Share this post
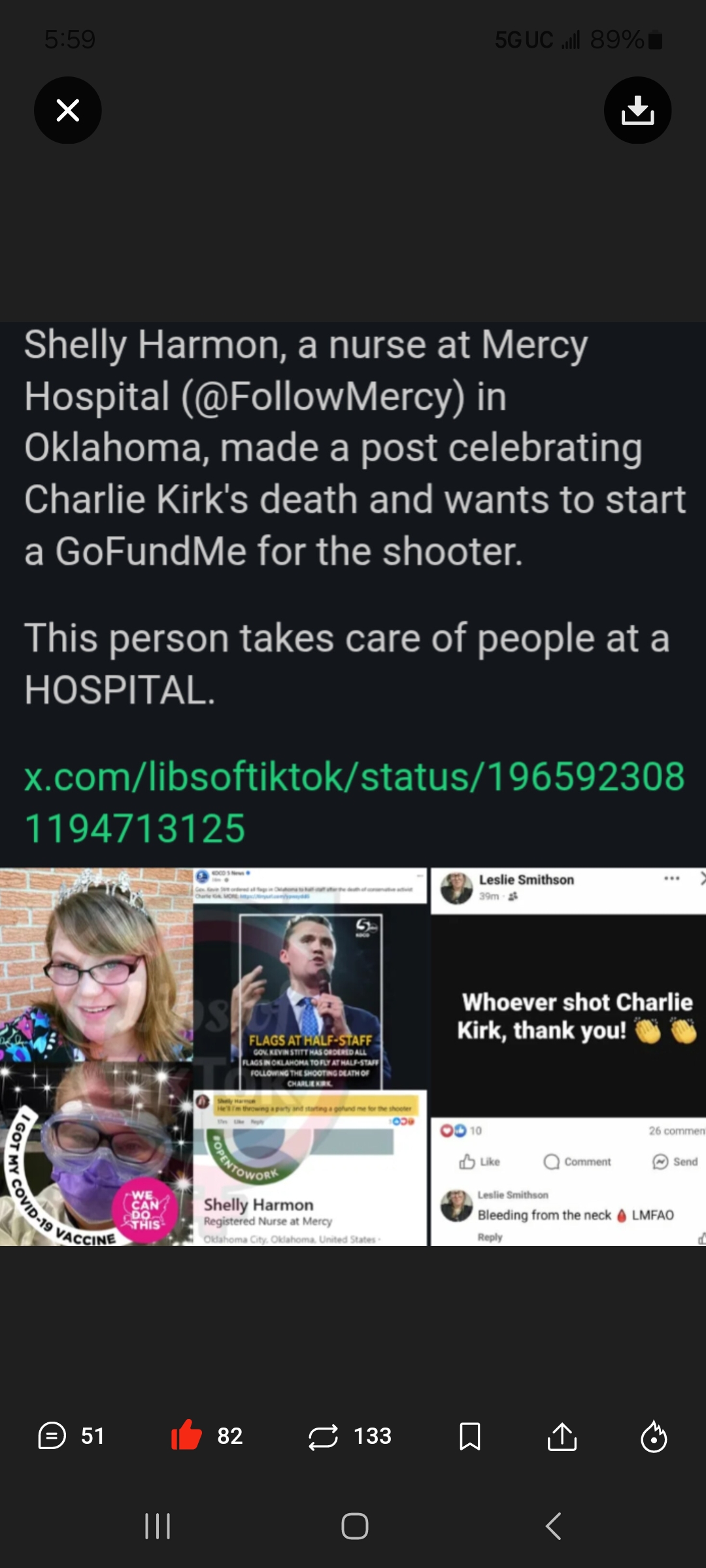The width and height of the screenshot is (706, 1568). click(x=562, y=1436)
